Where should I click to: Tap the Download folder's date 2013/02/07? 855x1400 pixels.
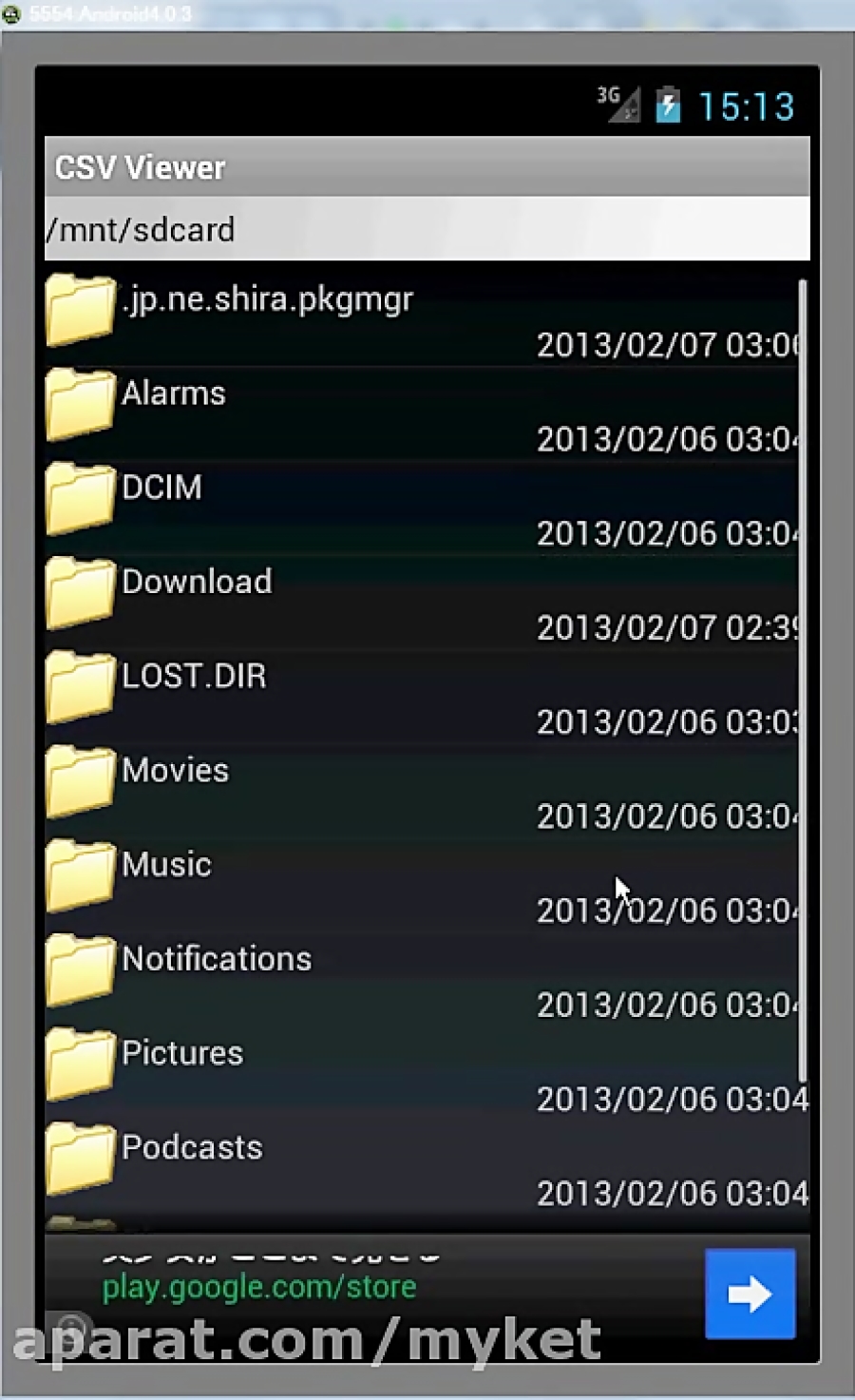668,627
